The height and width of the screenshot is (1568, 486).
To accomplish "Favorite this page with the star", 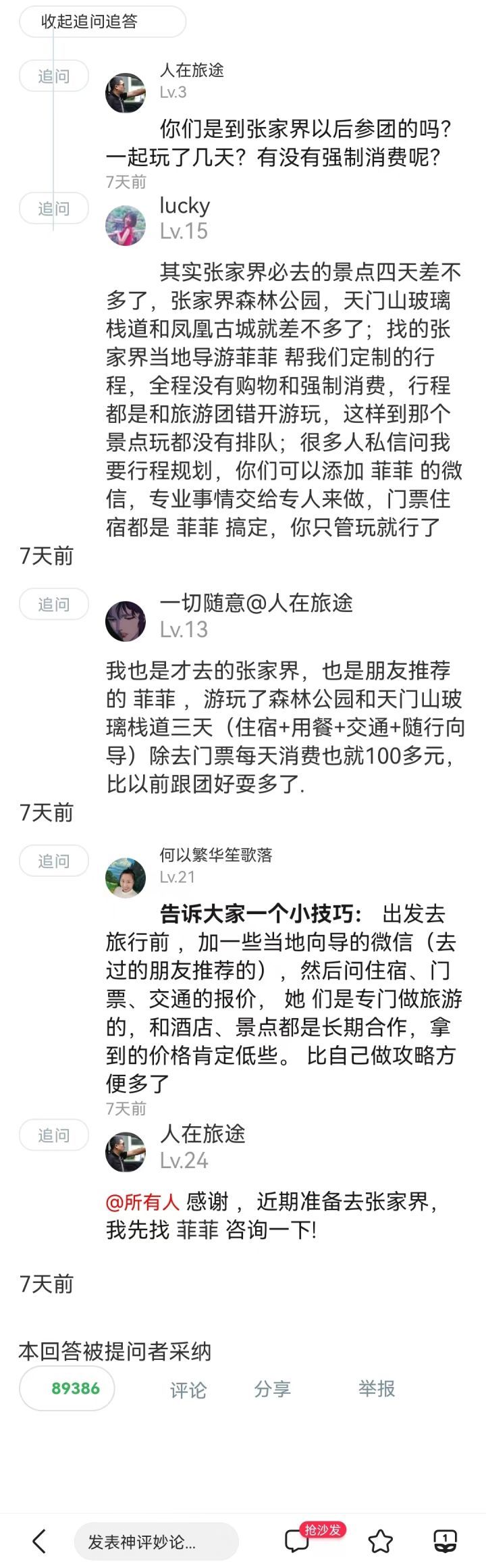I will 381,1542.
